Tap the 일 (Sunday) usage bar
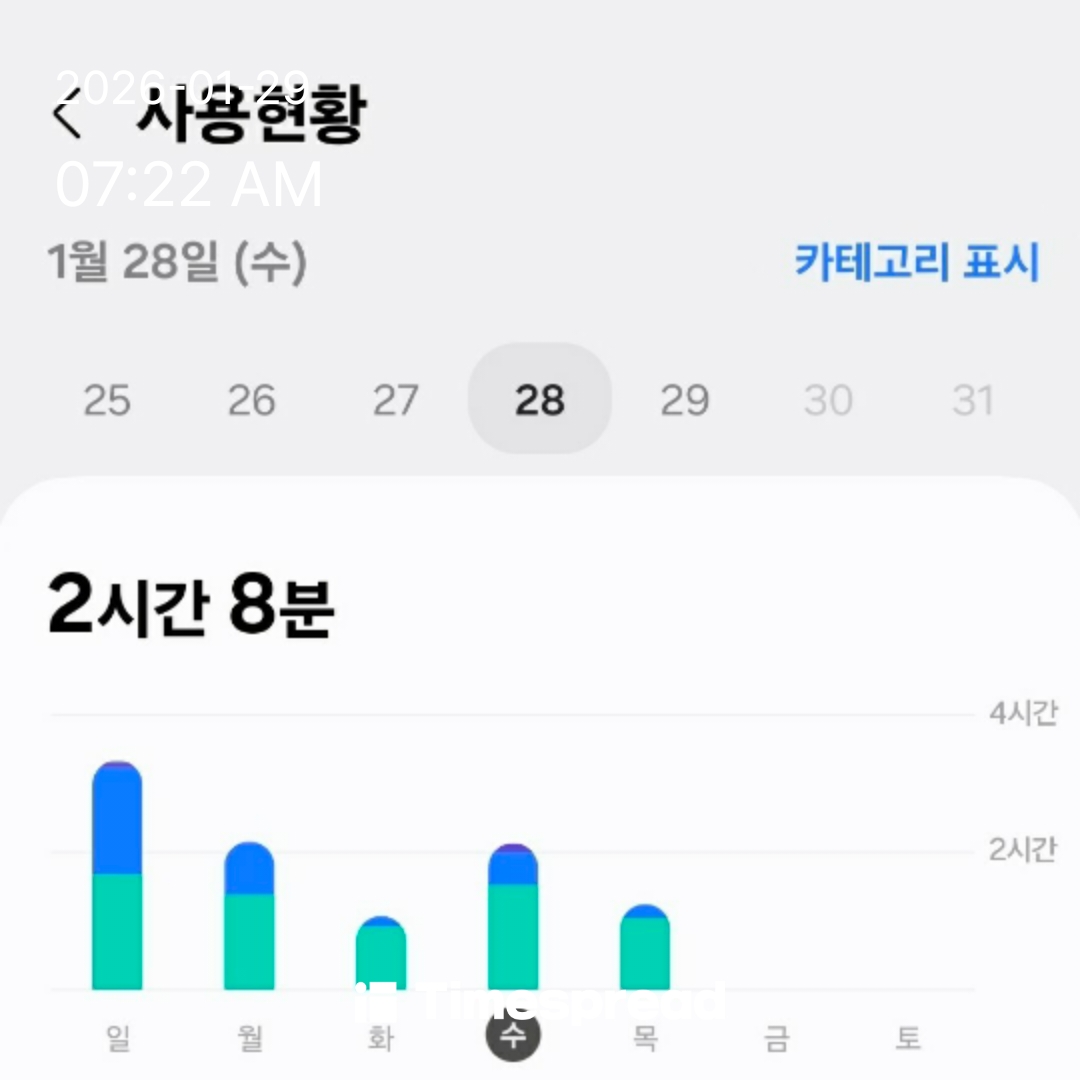This screenshot has width=1080, height=1080. click(117, 878)
